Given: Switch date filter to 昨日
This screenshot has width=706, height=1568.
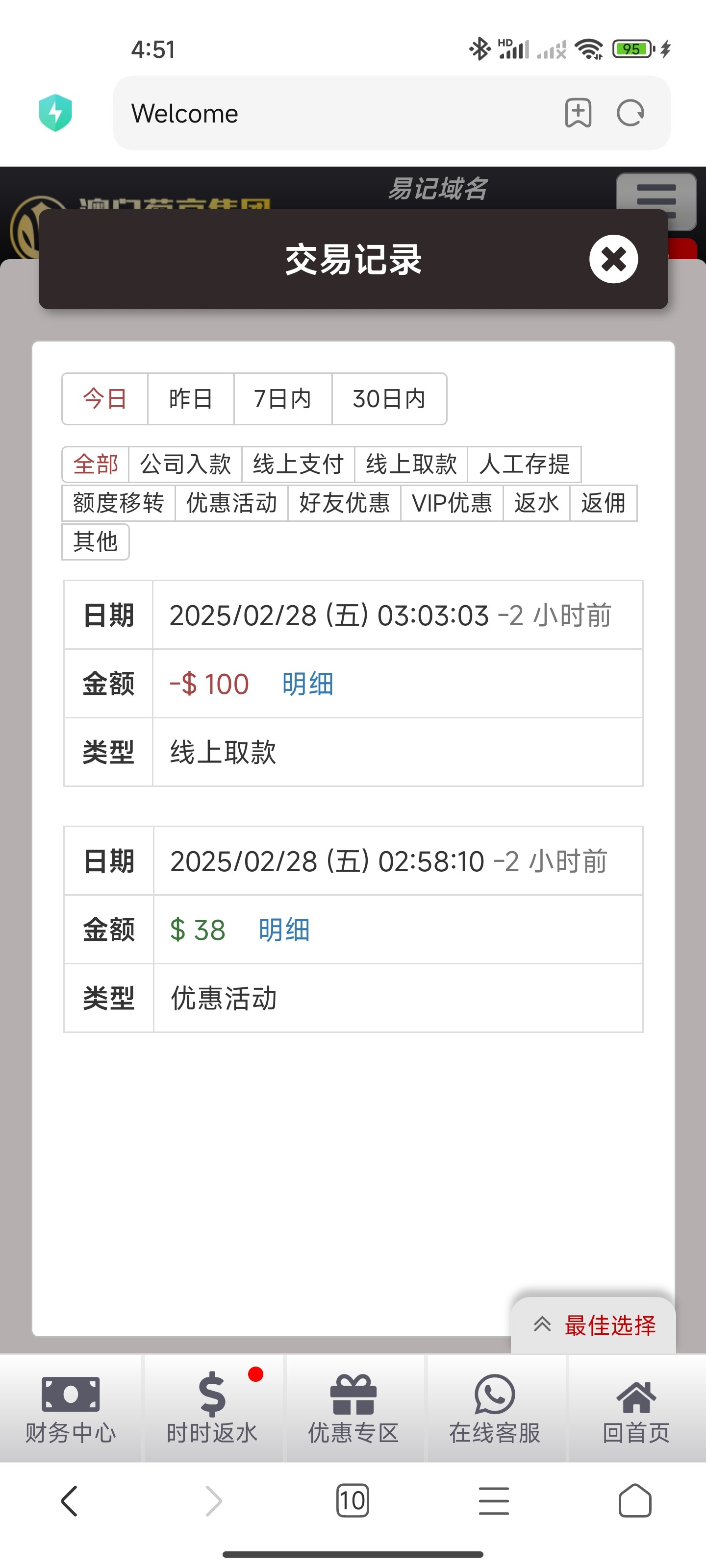Looking at the screenshot, I should [191, 399].
